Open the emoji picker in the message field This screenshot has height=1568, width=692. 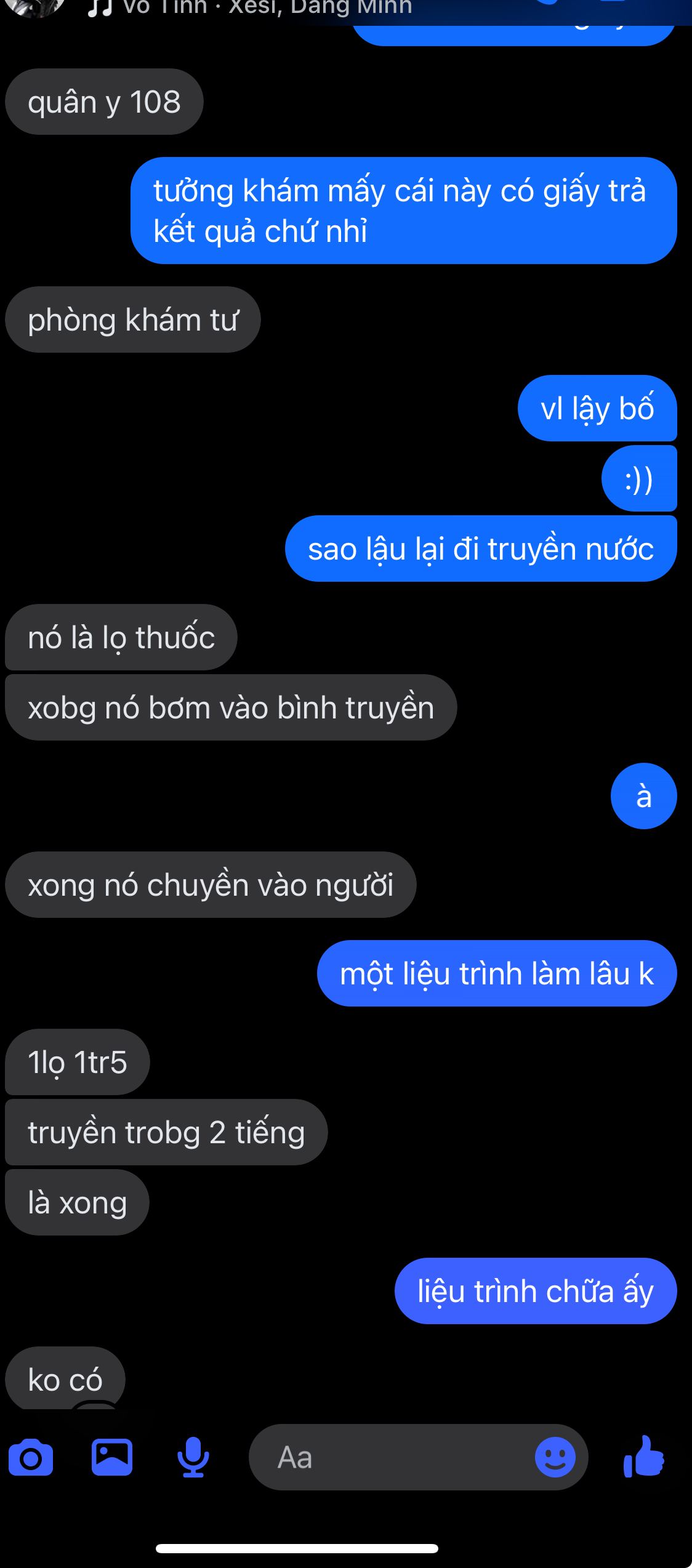click(x=555, y=1457)
